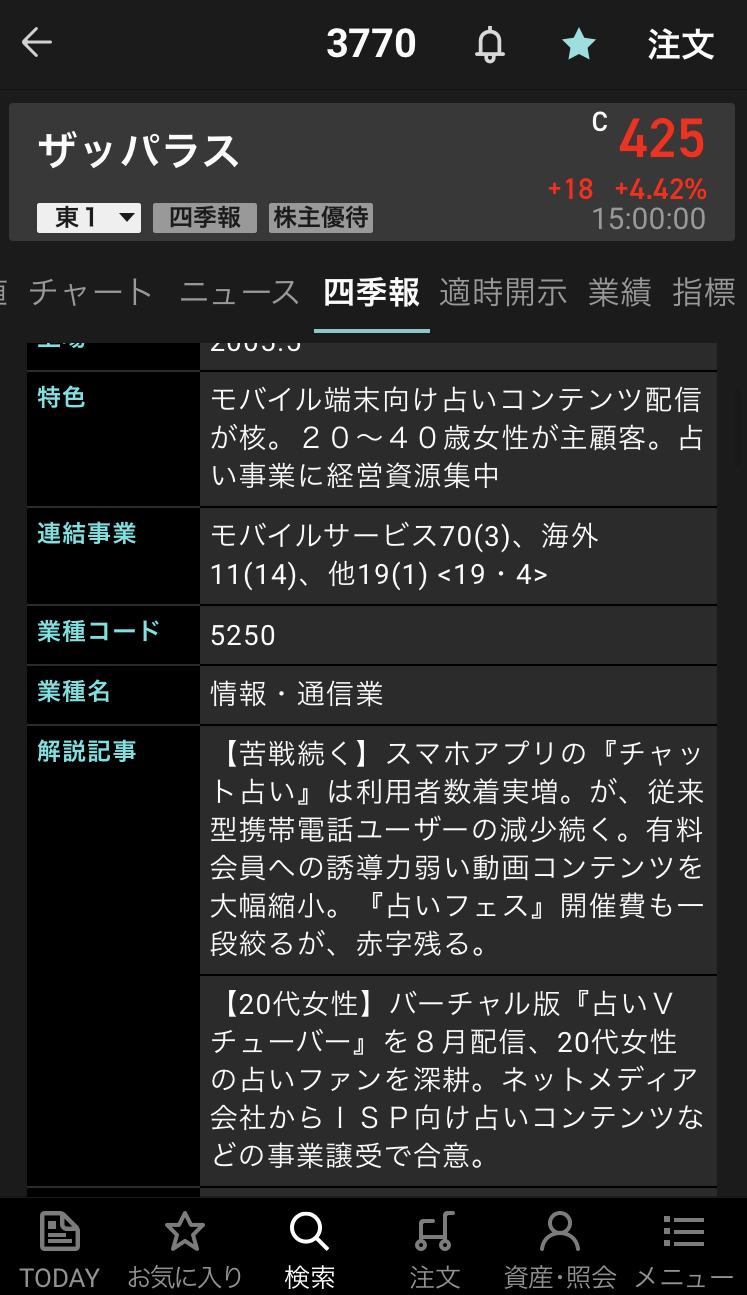The height and width of the screenshot is (1295, 747).
Task: Switch to the 適時開示 tab
Action: click(502, 292)
